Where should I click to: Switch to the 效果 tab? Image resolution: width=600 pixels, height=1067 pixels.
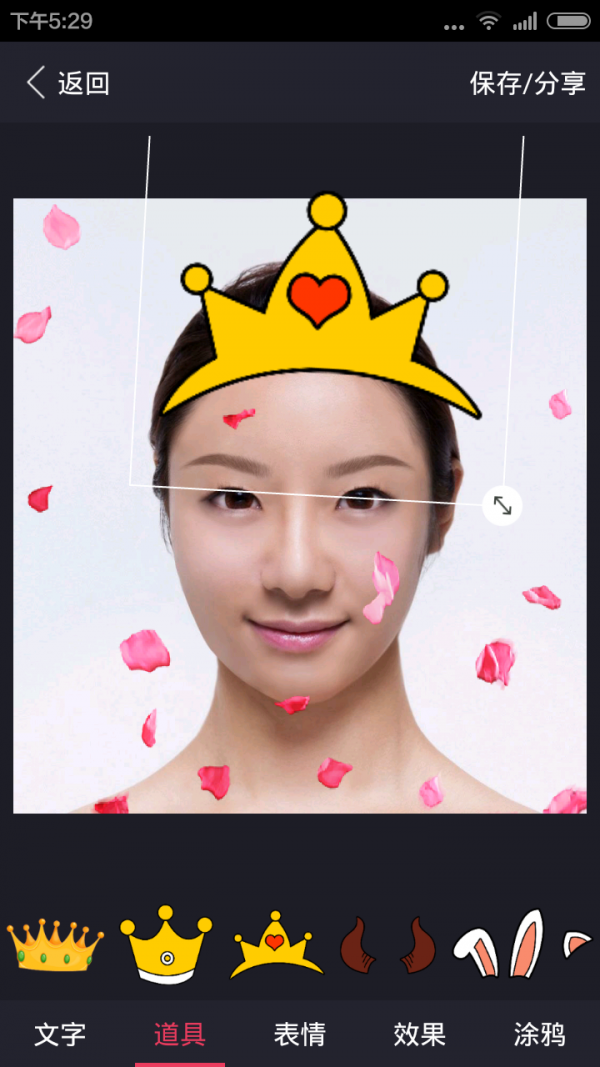click(419, 1034)
